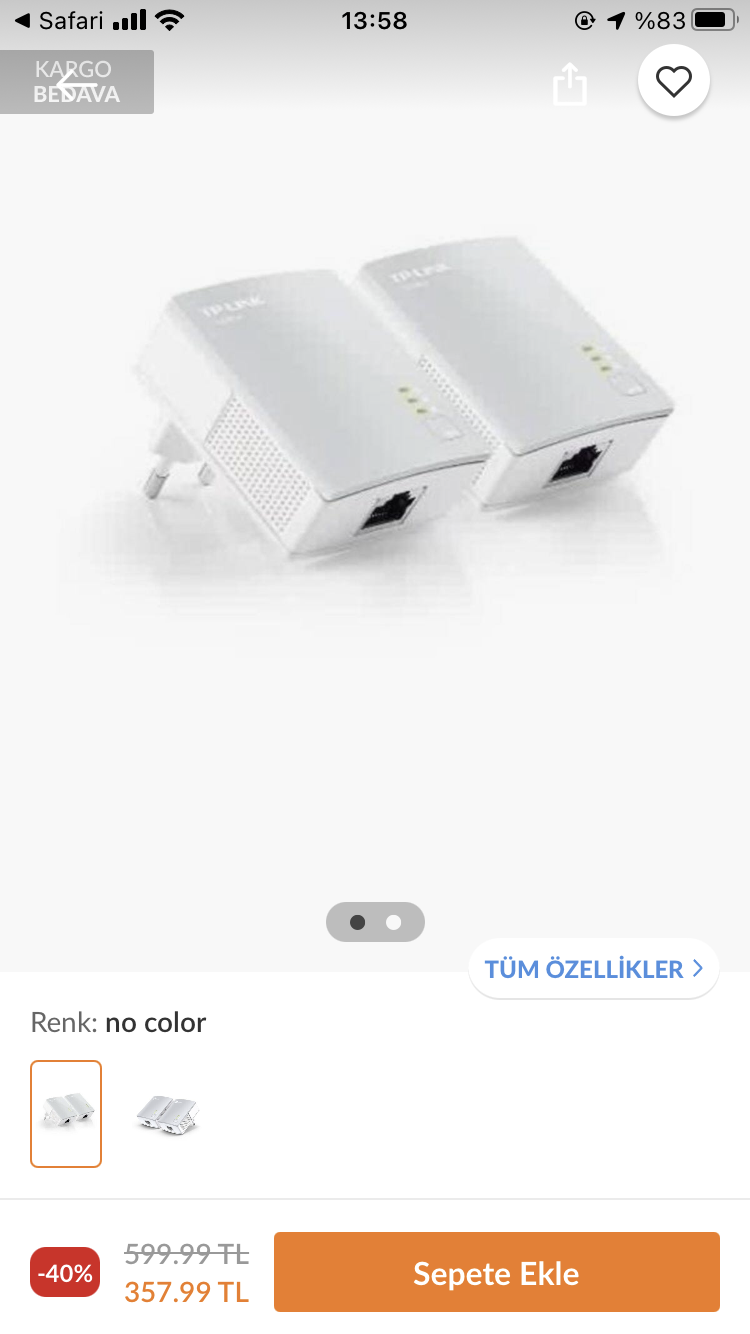Open TÜM ÖZELLİKLER details
750x1334 pixels.
[x=594, y=969]
